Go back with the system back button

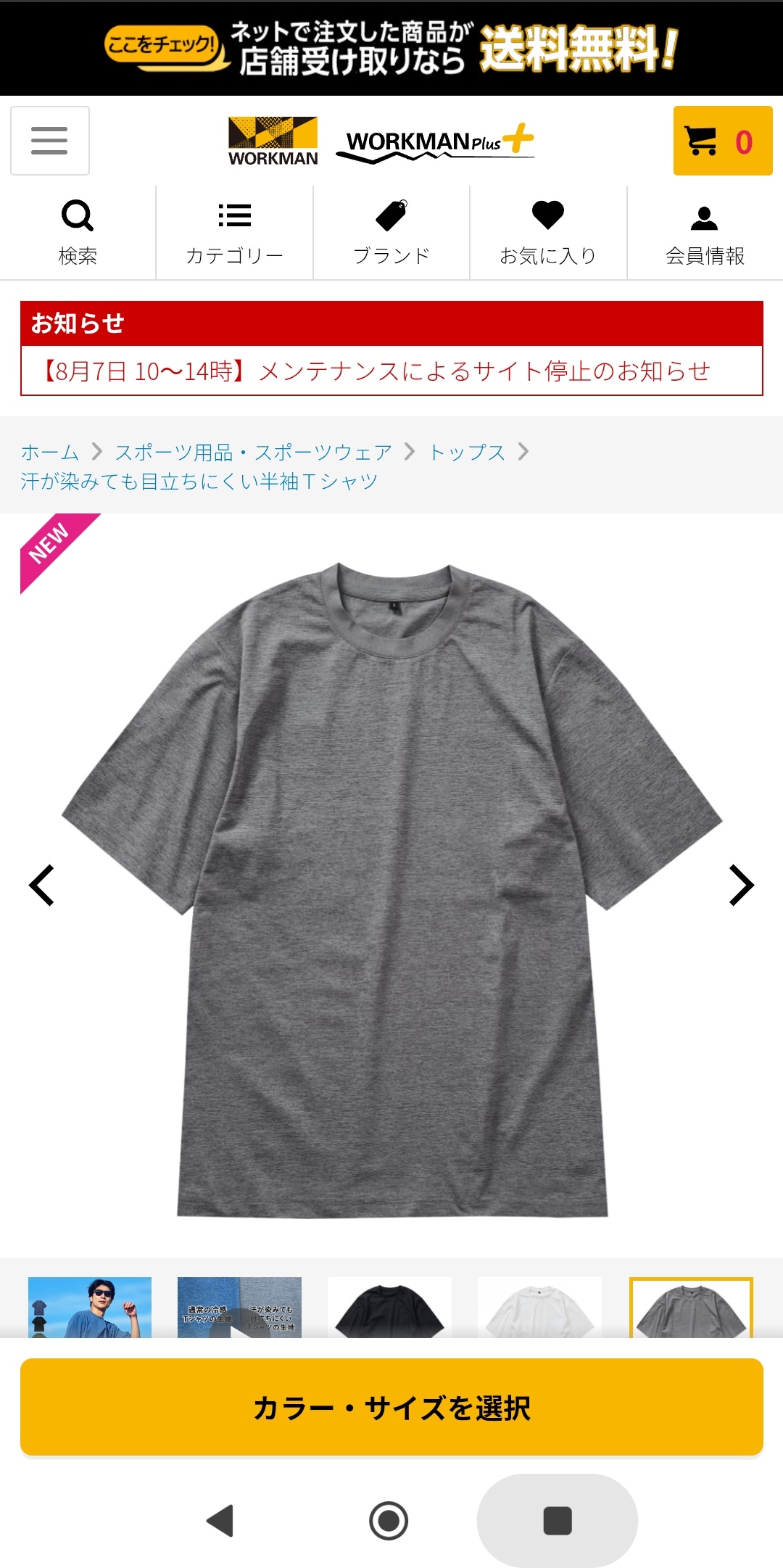[220, 1521]
